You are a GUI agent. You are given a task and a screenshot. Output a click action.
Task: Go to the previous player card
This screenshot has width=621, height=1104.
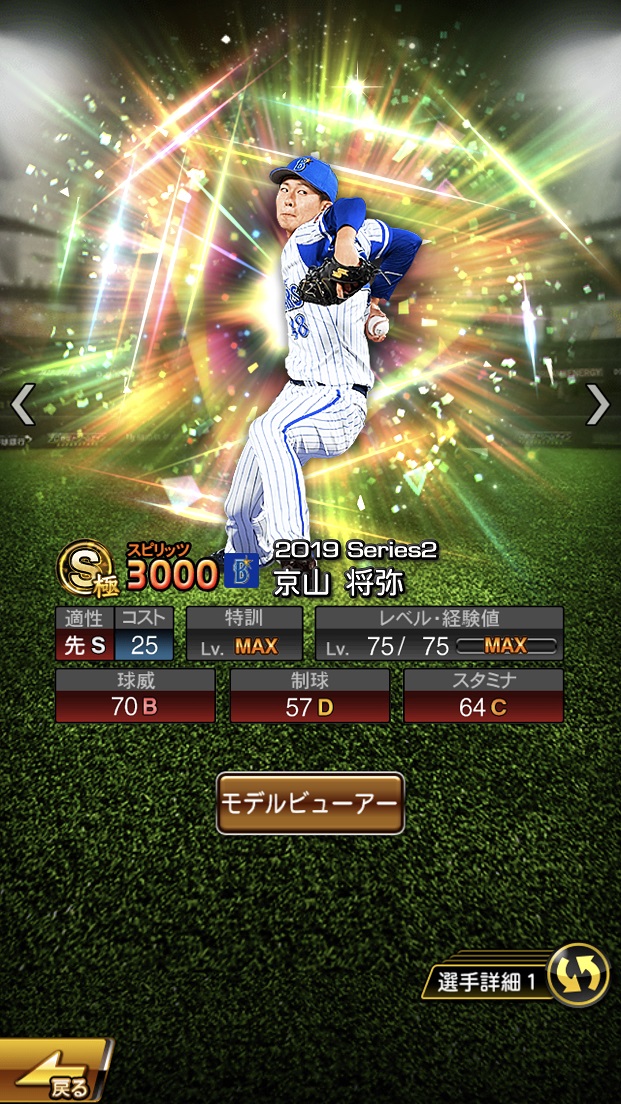pos(22,404)
